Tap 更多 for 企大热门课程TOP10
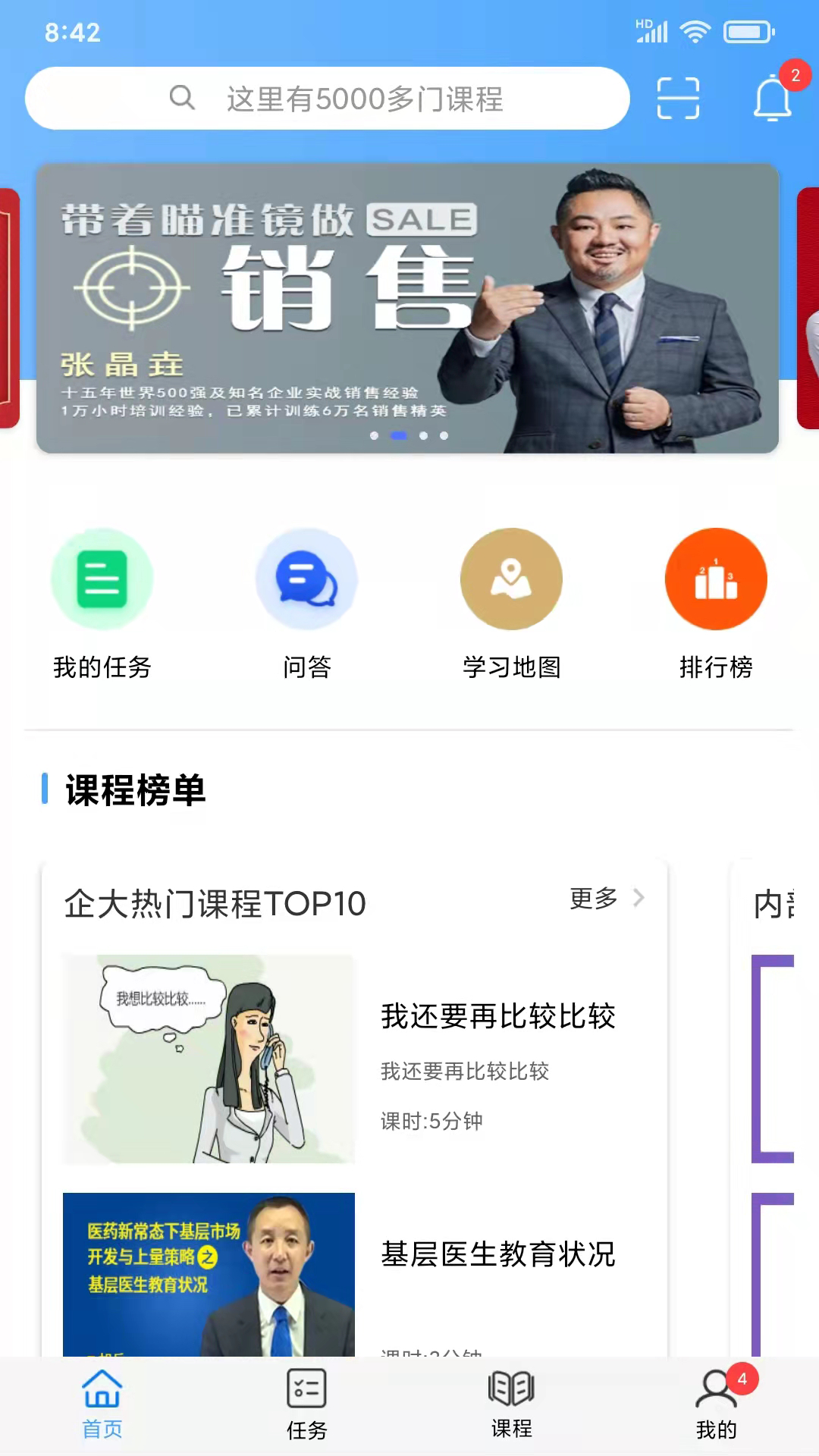Screen dimensions: 819x1456 pyautogui.click(x=607, y=898)
